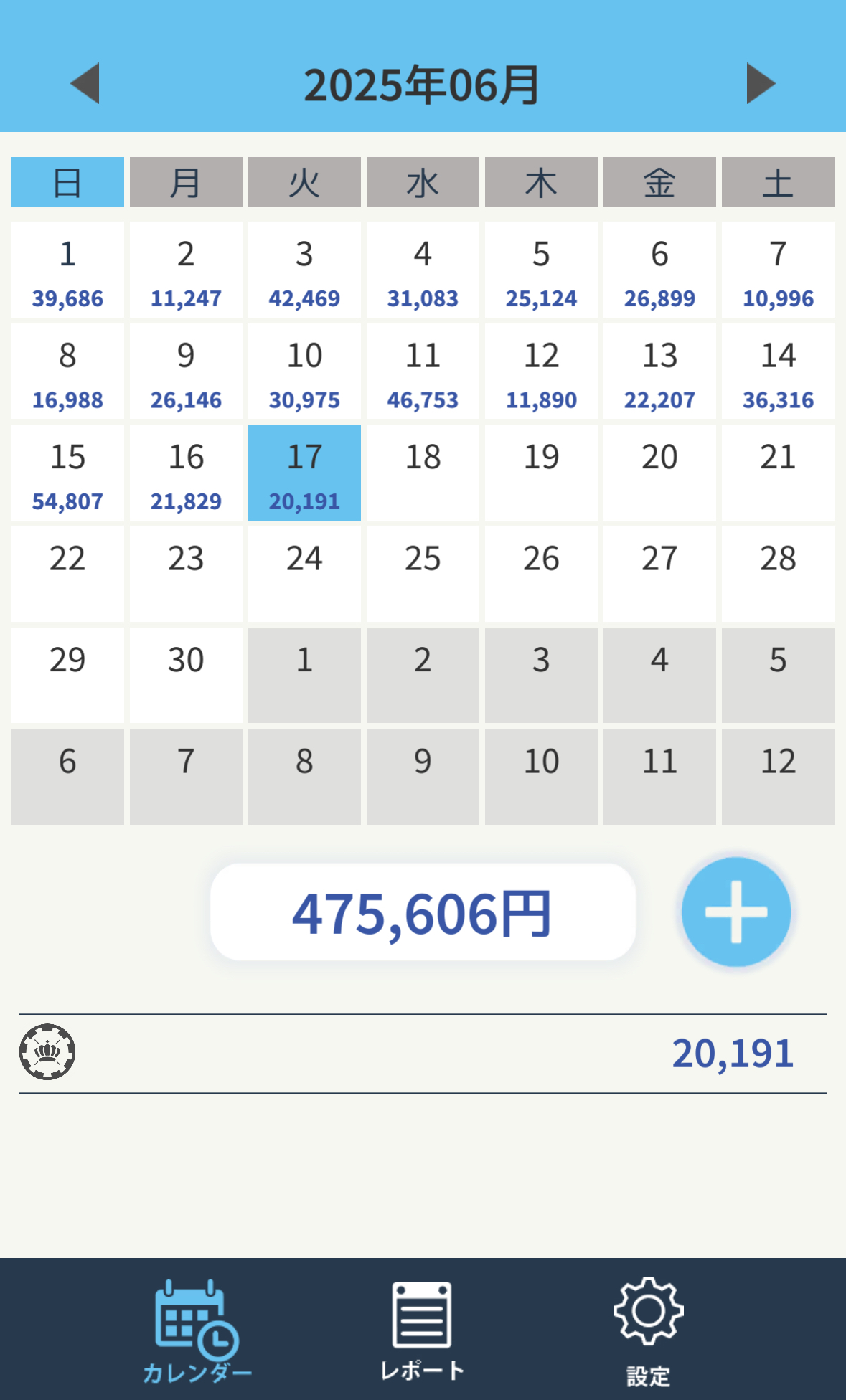Select June 11 with 46,753
The width and height of the screenshot is (846, 1400).
point(423,371)
